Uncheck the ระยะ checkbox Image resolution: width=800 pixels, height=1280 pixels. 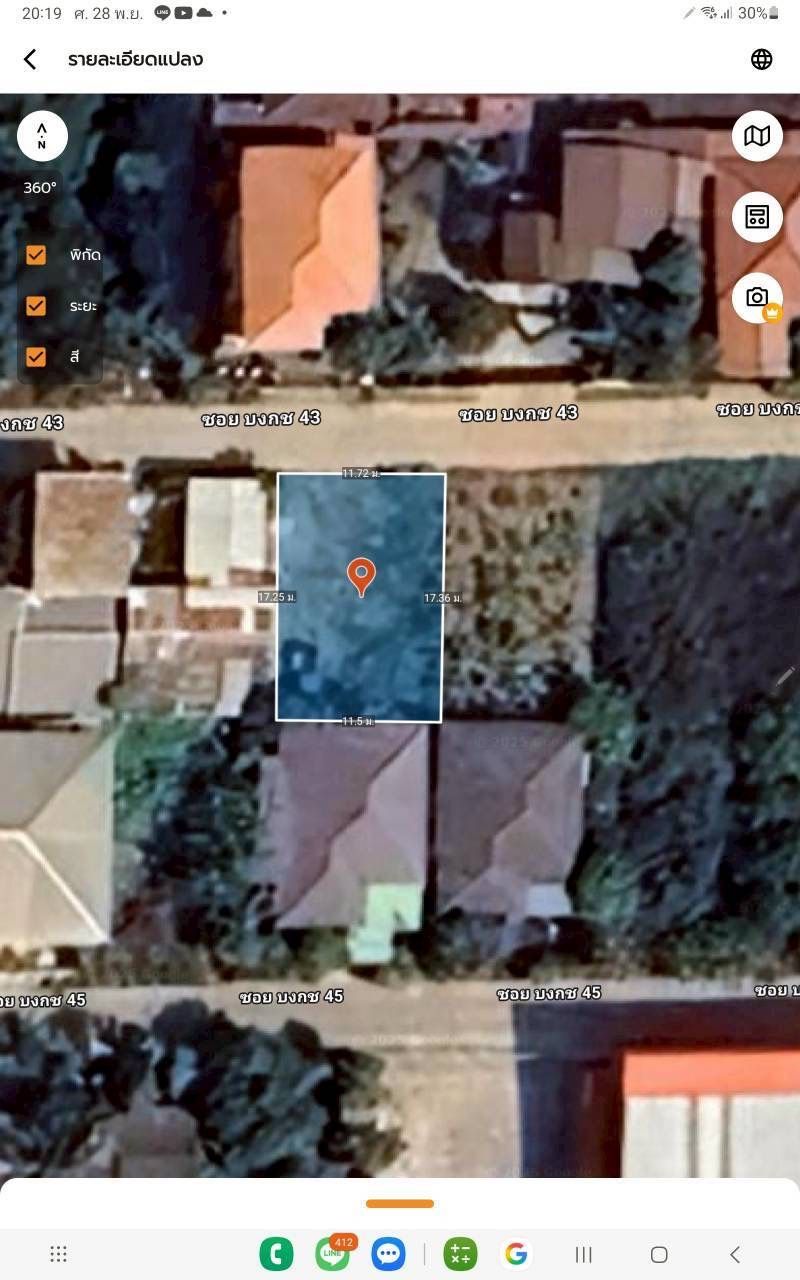coord(36,306)
